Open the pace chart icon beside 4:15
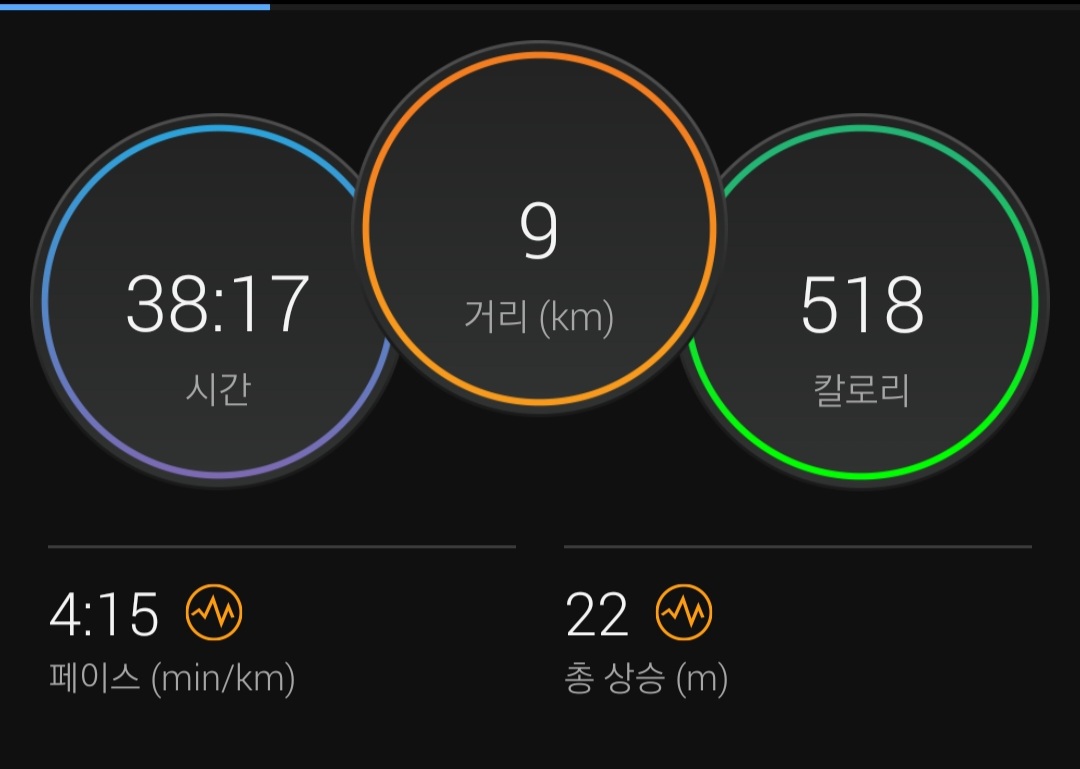1080x769 pixels. click(214, 613)
